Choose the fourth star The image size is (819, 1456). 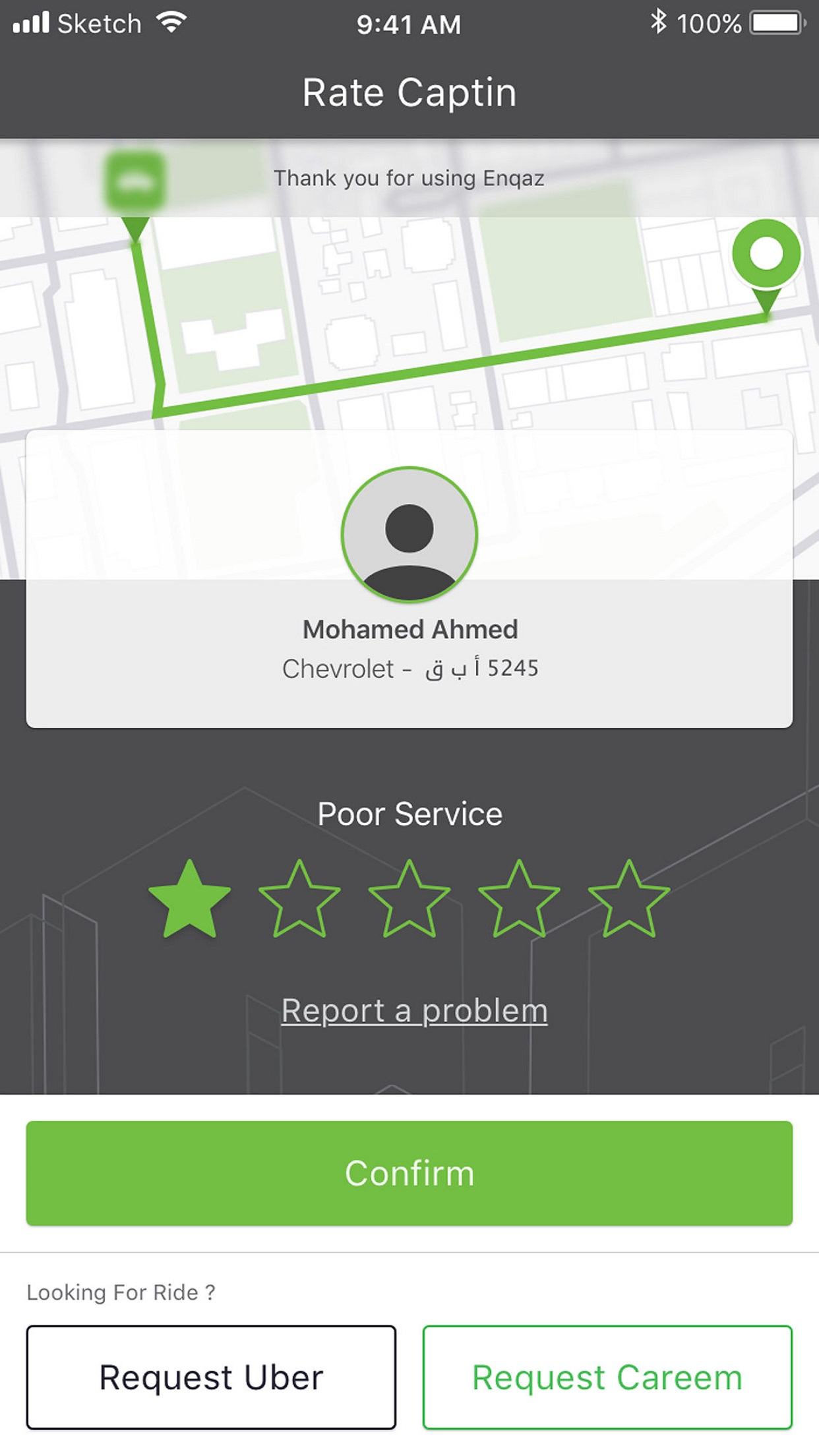point(519,899)
